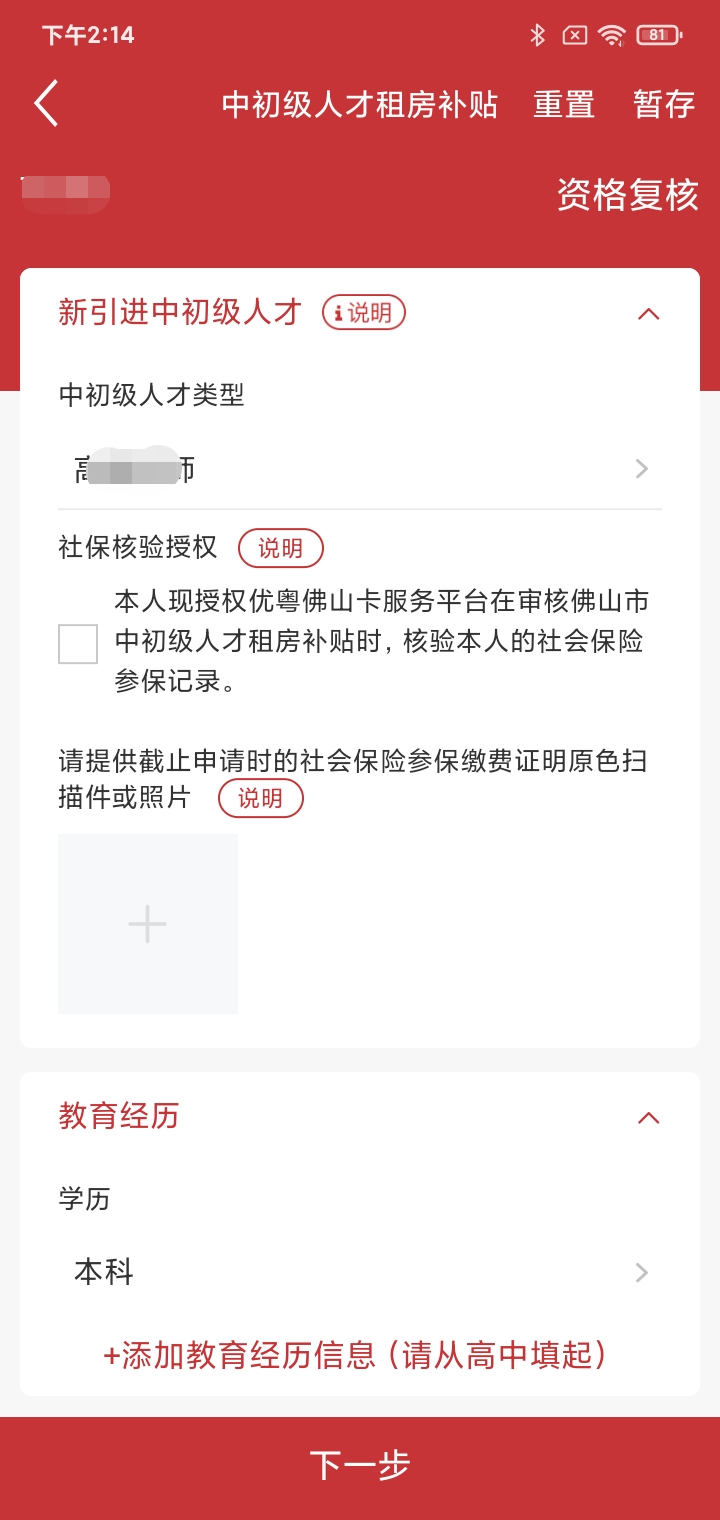Open the 中初级人才类型 picker
The height and width of the screenshot is (1520, 720).
[360, 469]
